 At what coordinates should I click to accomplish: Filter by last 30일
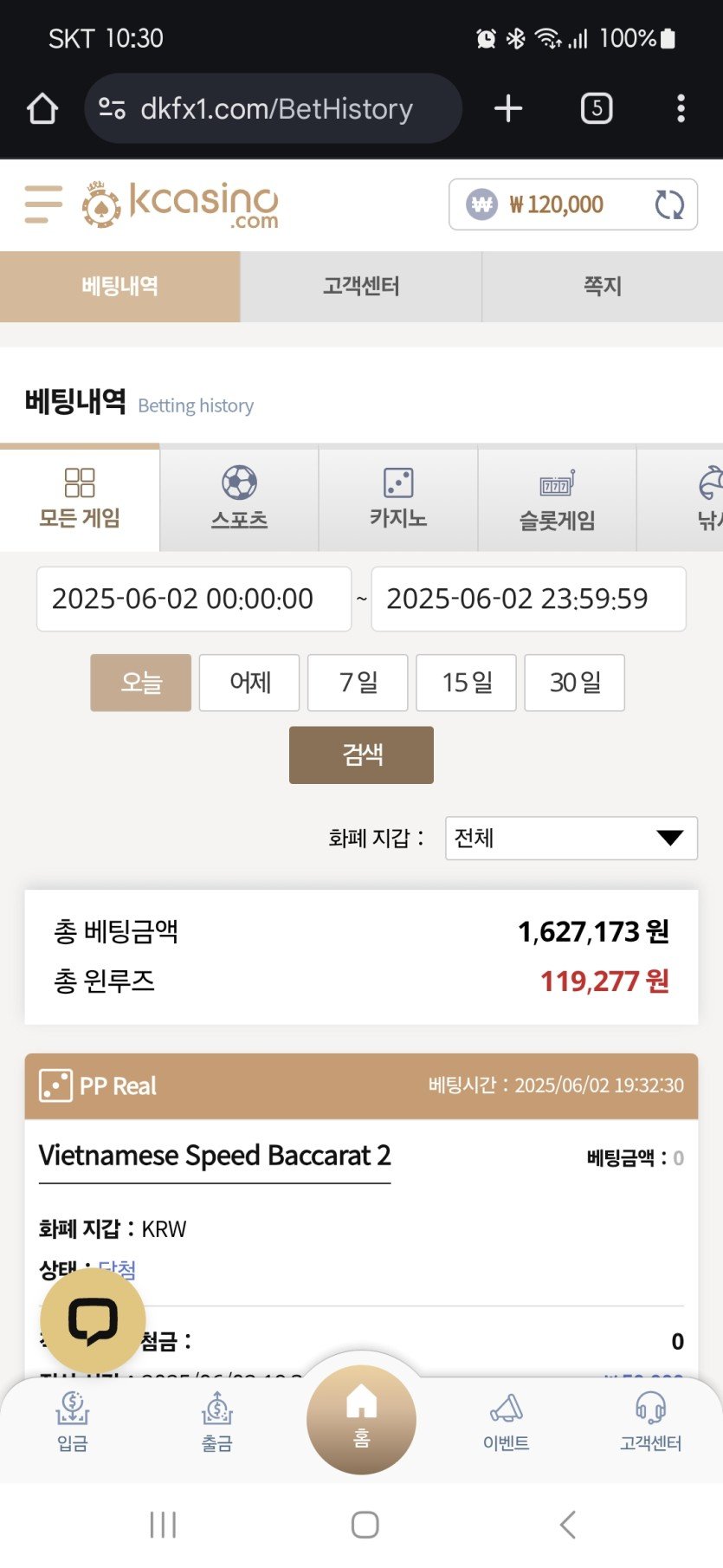pyautogui.click(x=575, y=683)
